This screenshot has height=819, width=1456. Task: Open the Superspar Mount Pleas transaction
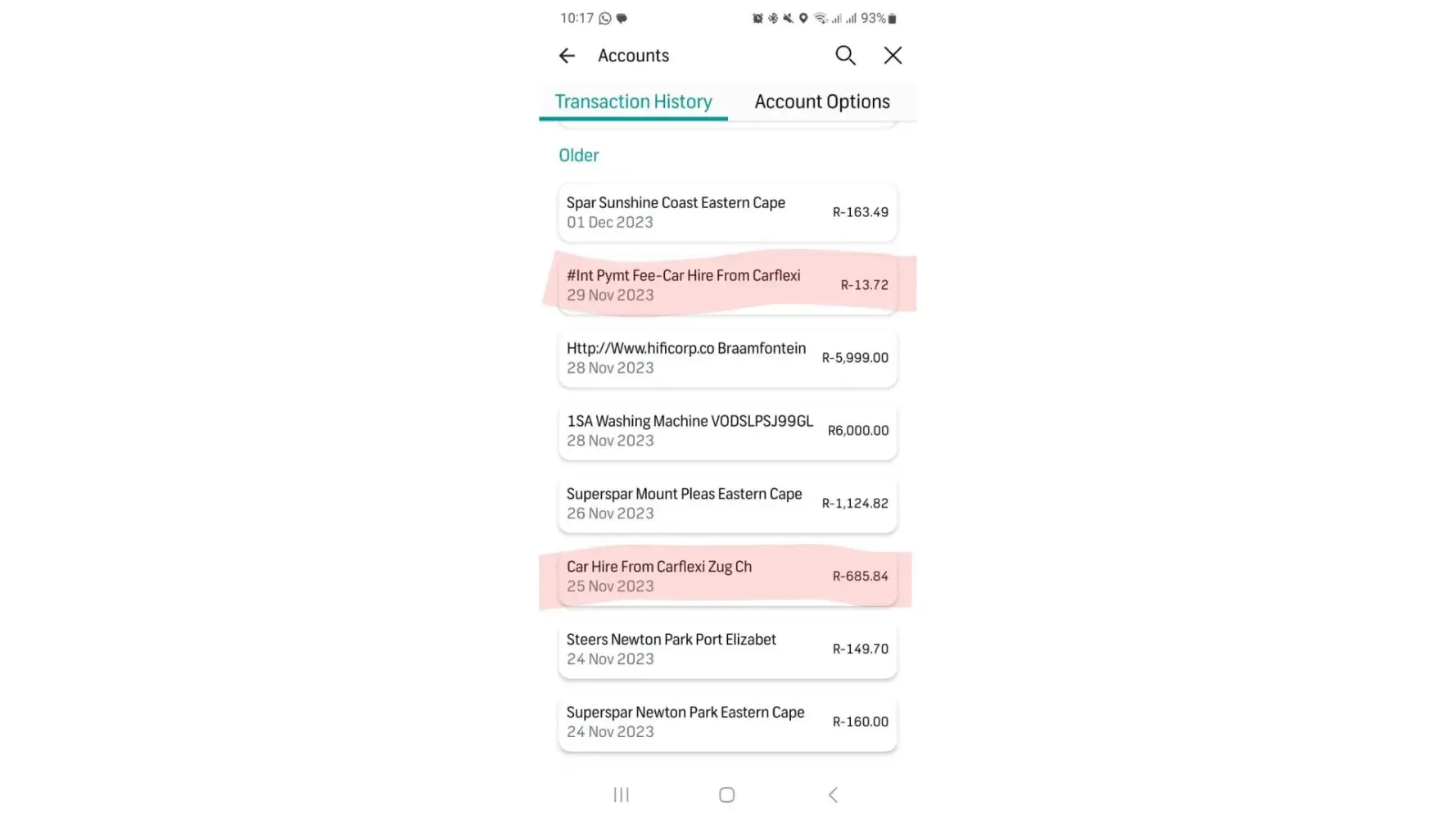click(x=727, y=504)
